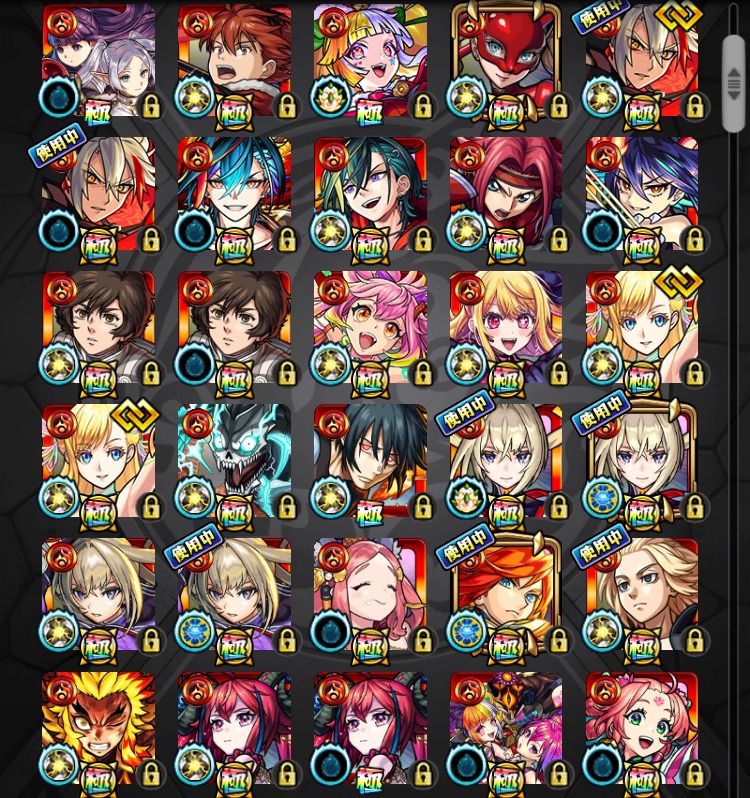Select the red masked horned character
This screenshot has width=750, height=798.
[x=507, y=62]
